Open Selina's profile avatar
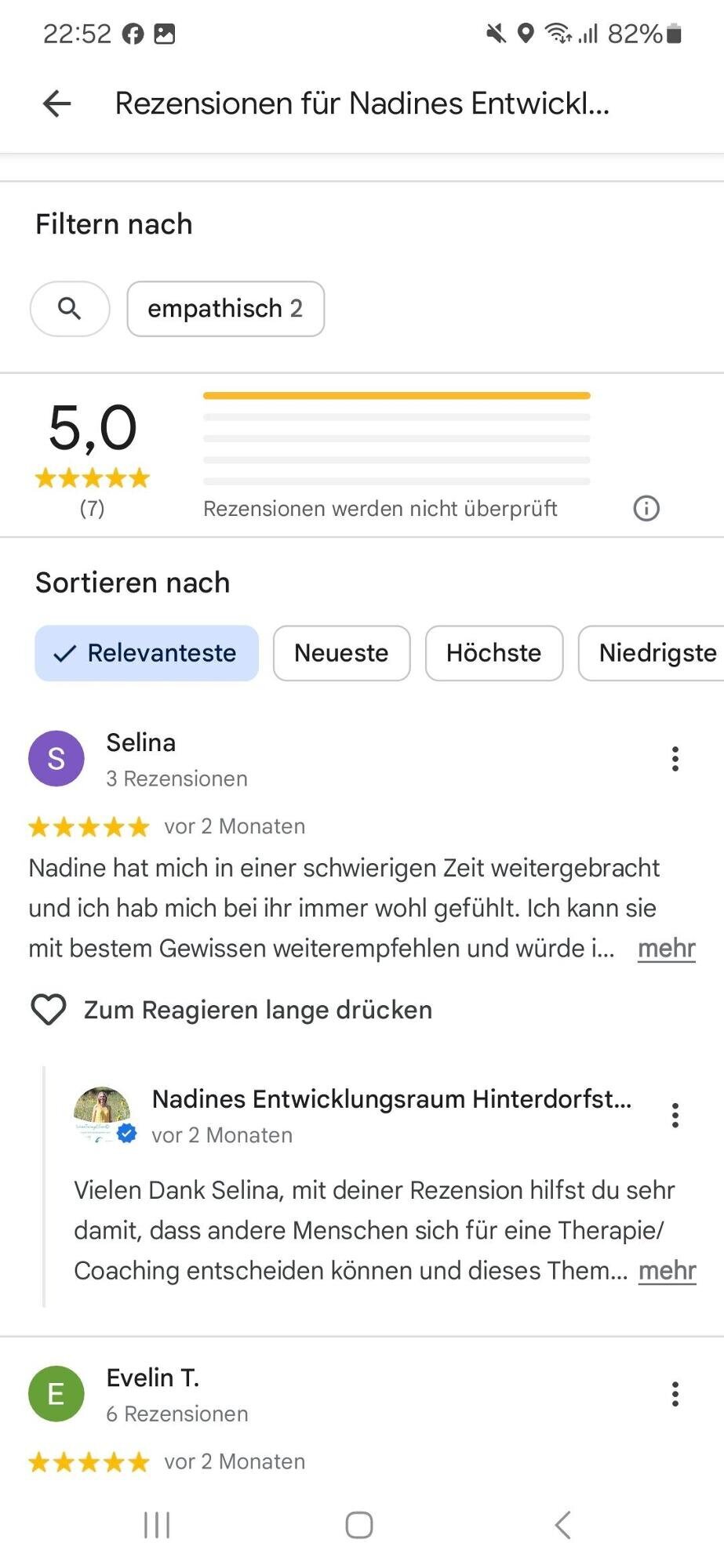 pos(56,758)
